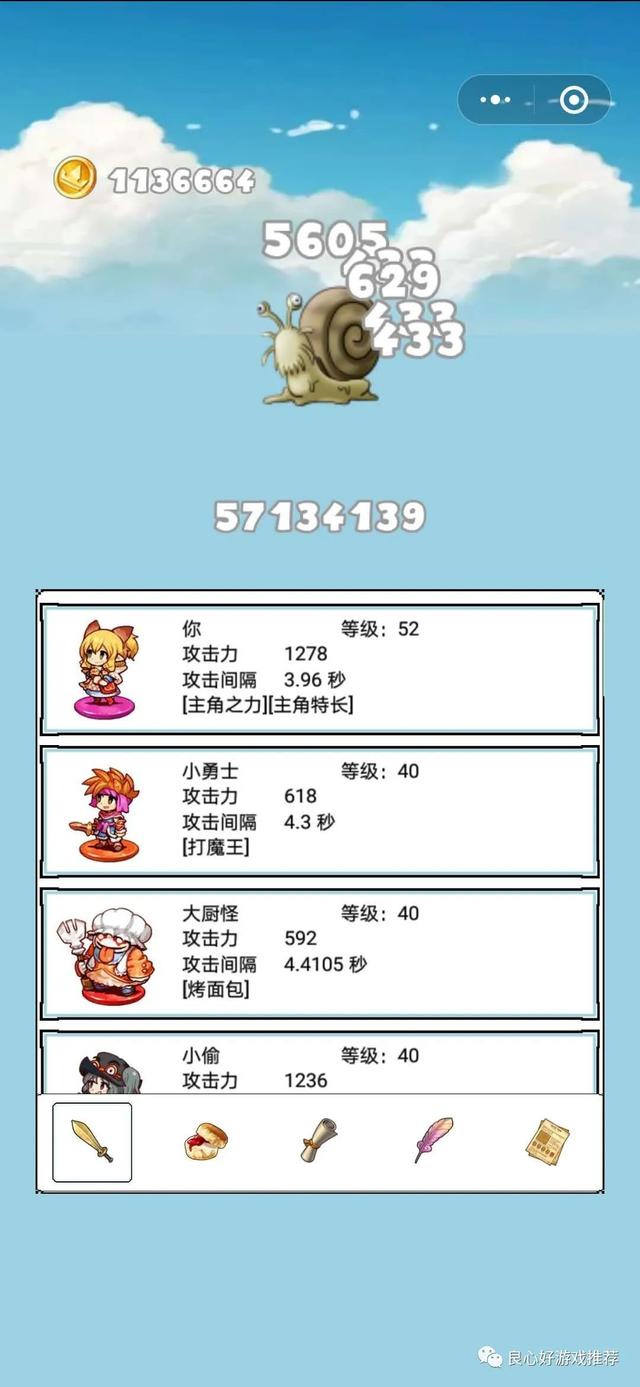This screenshot has width=640, height=1387.
Task: Switch to the sword tab
Action: 92,1142
